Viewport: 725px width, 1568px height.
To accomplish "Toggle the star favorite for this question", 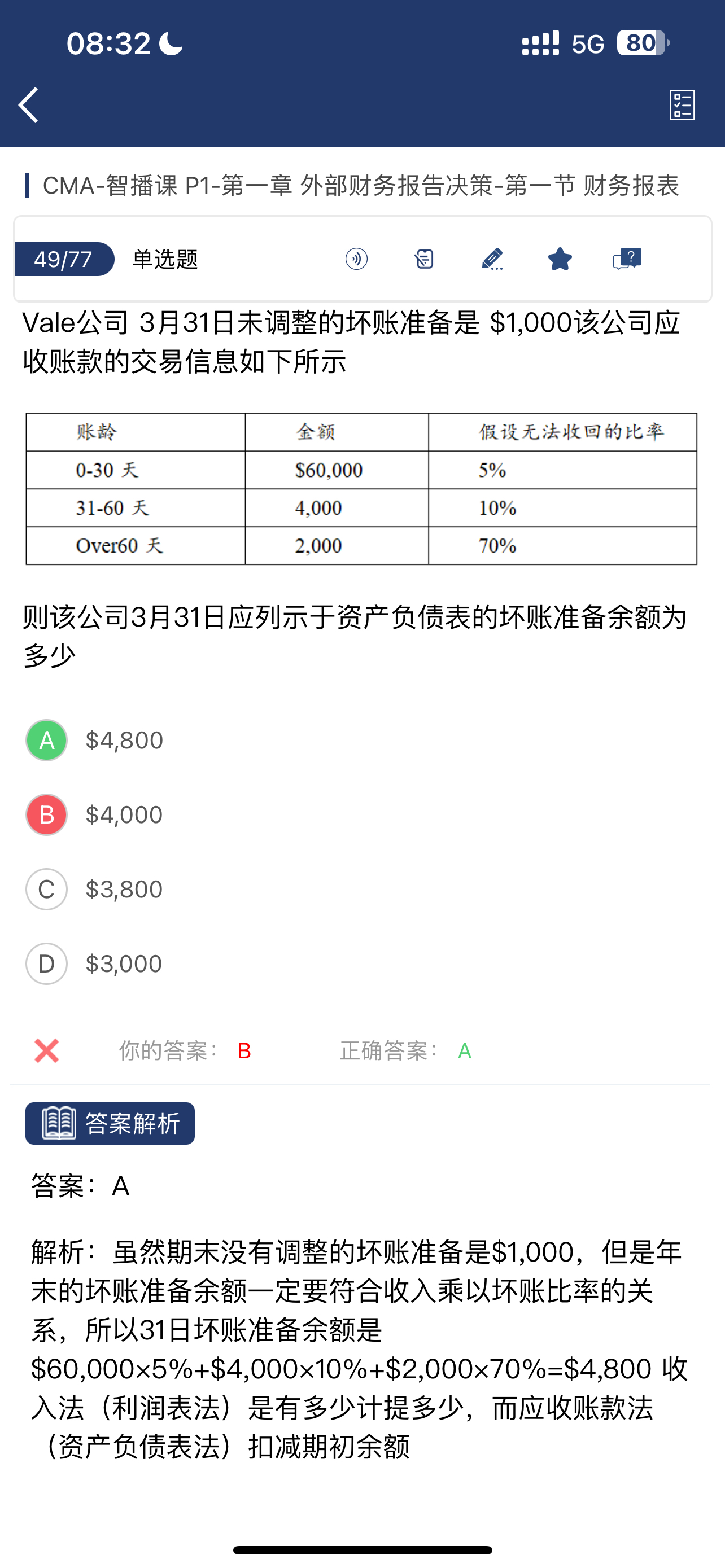I will [560, 259].
